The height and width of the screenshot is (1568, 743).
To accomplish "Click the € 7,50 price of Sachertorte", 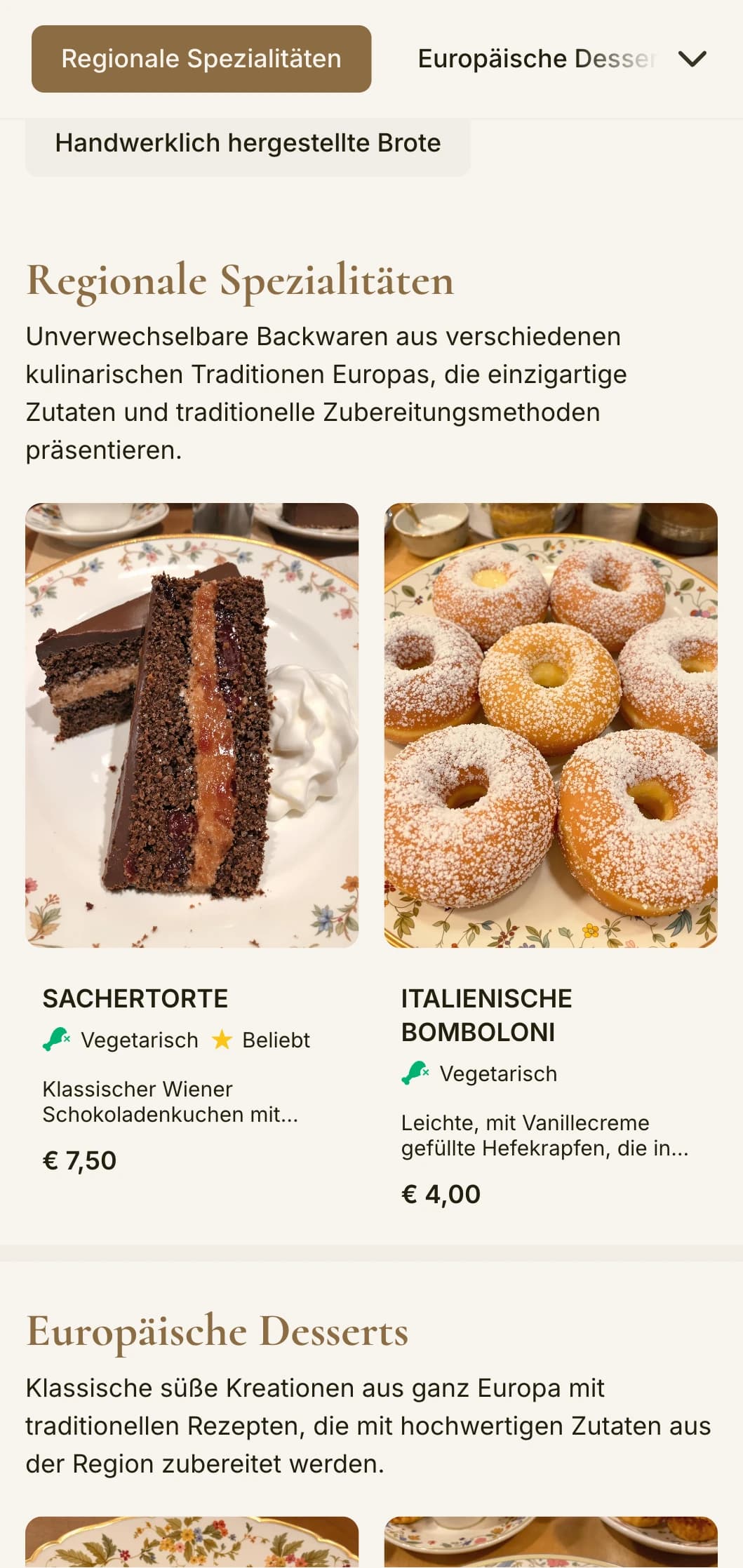I will pos(79,1161).
